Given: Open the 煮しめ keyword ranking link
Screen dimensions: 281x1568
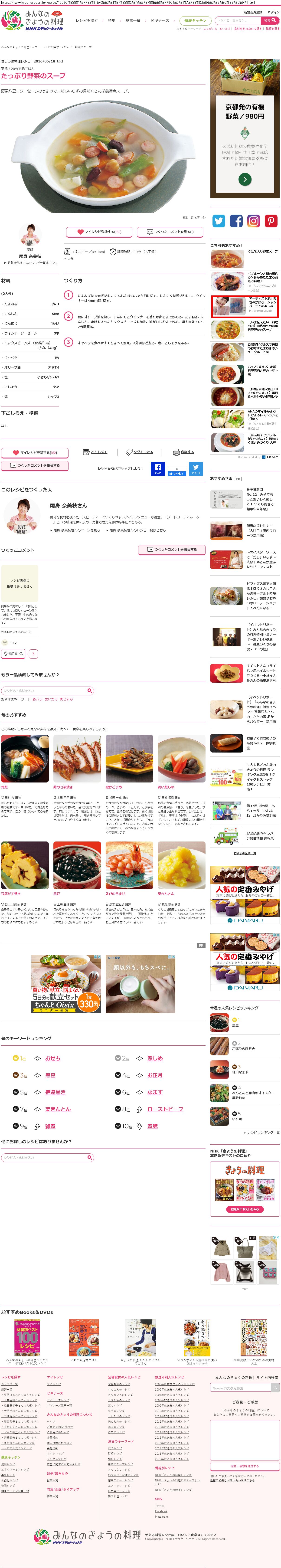Looking at the screenshot, I should tap(155, 1058).
